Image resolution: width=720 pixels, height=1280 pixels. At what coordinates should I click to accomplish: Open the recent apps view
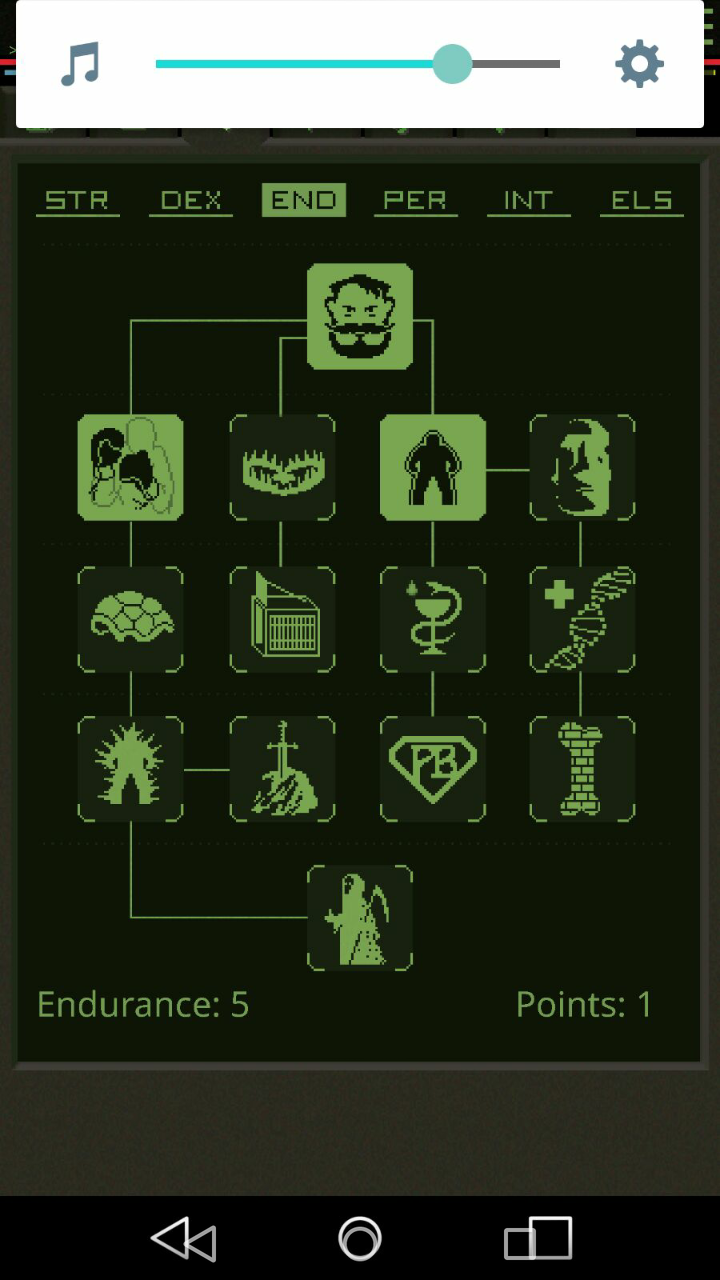pyautogui.click(x=538, y=1240)
